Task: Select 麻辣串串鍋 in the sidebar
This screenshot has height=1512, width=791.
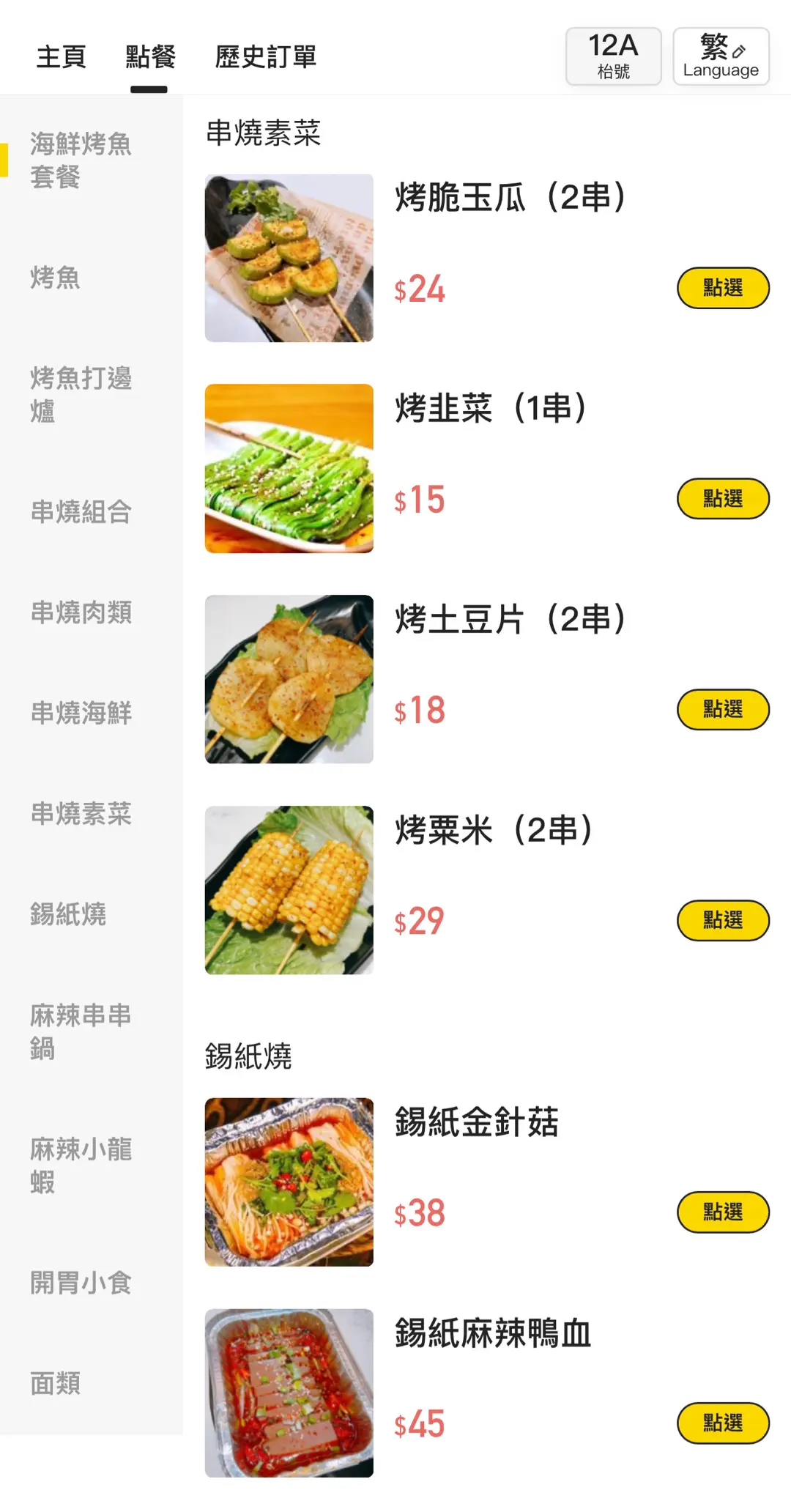Action: click(x=81, y=1031)
